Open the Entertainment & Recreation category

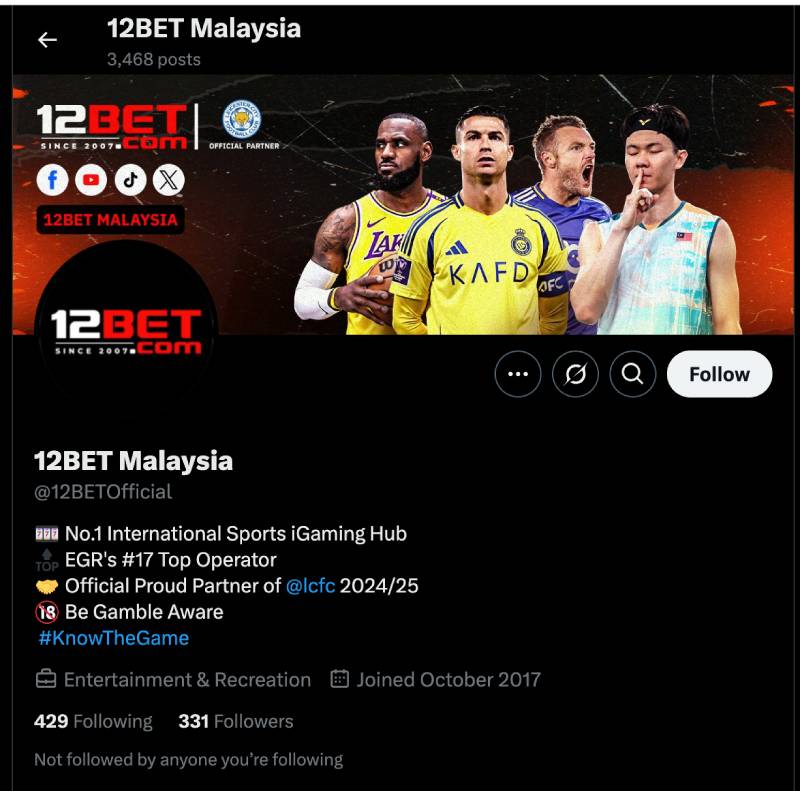[186, 680]
